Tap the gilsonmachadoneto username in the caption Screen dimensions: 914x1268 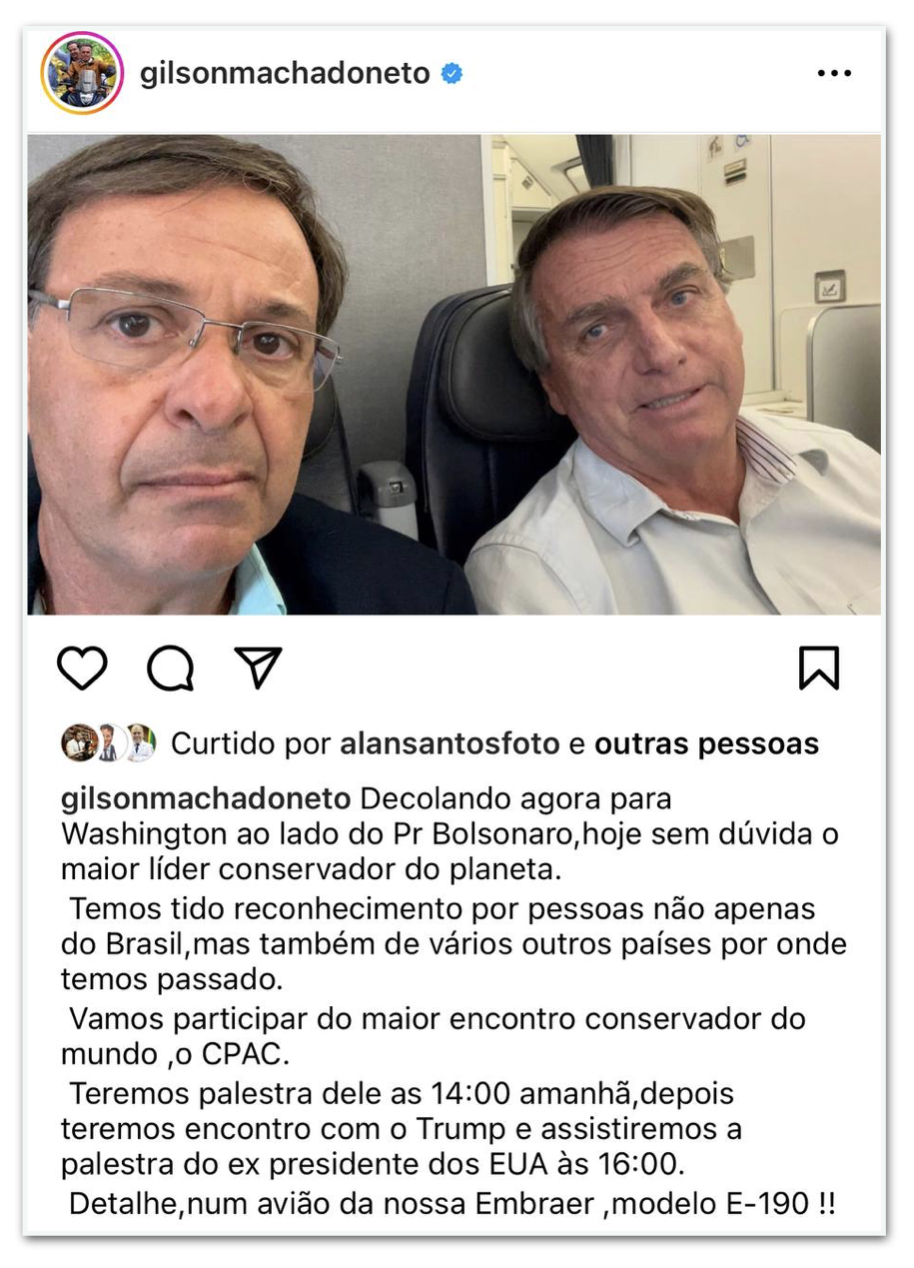(205, 800)
